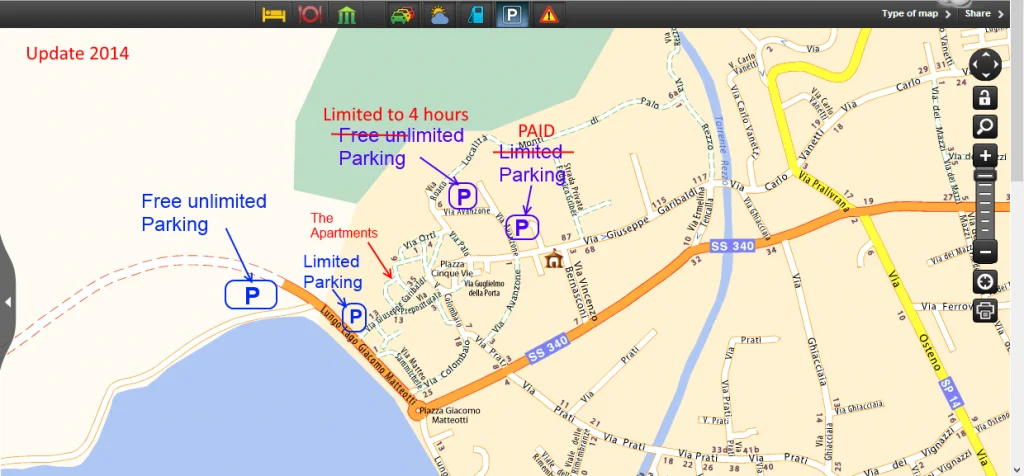Zoom out with the minus button
Screen dimensions: 1024x476
coord(985,253)
